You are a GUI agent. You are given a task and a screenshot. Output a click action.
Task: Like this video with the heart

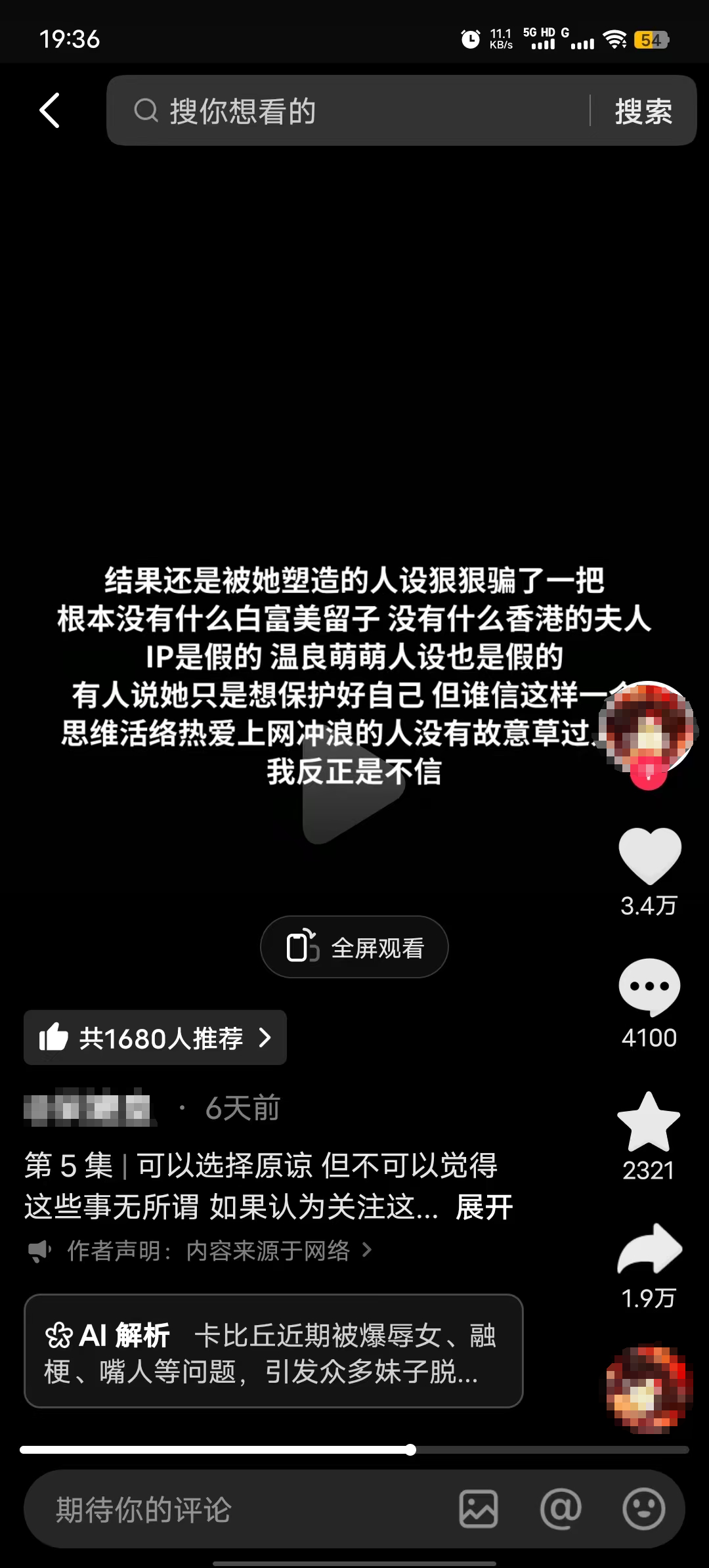649,856
